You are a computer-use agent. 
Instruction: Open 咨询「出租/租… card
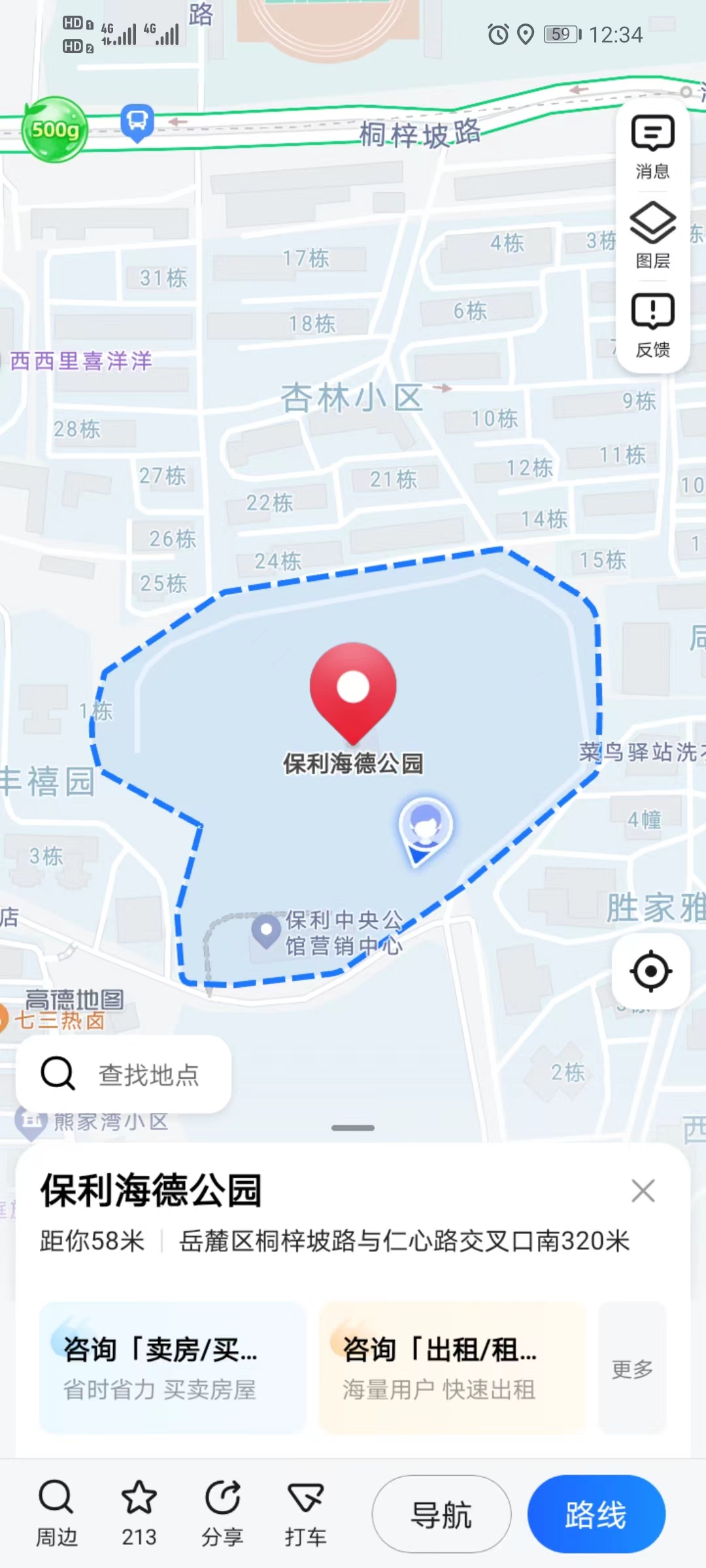[452, 1367]
